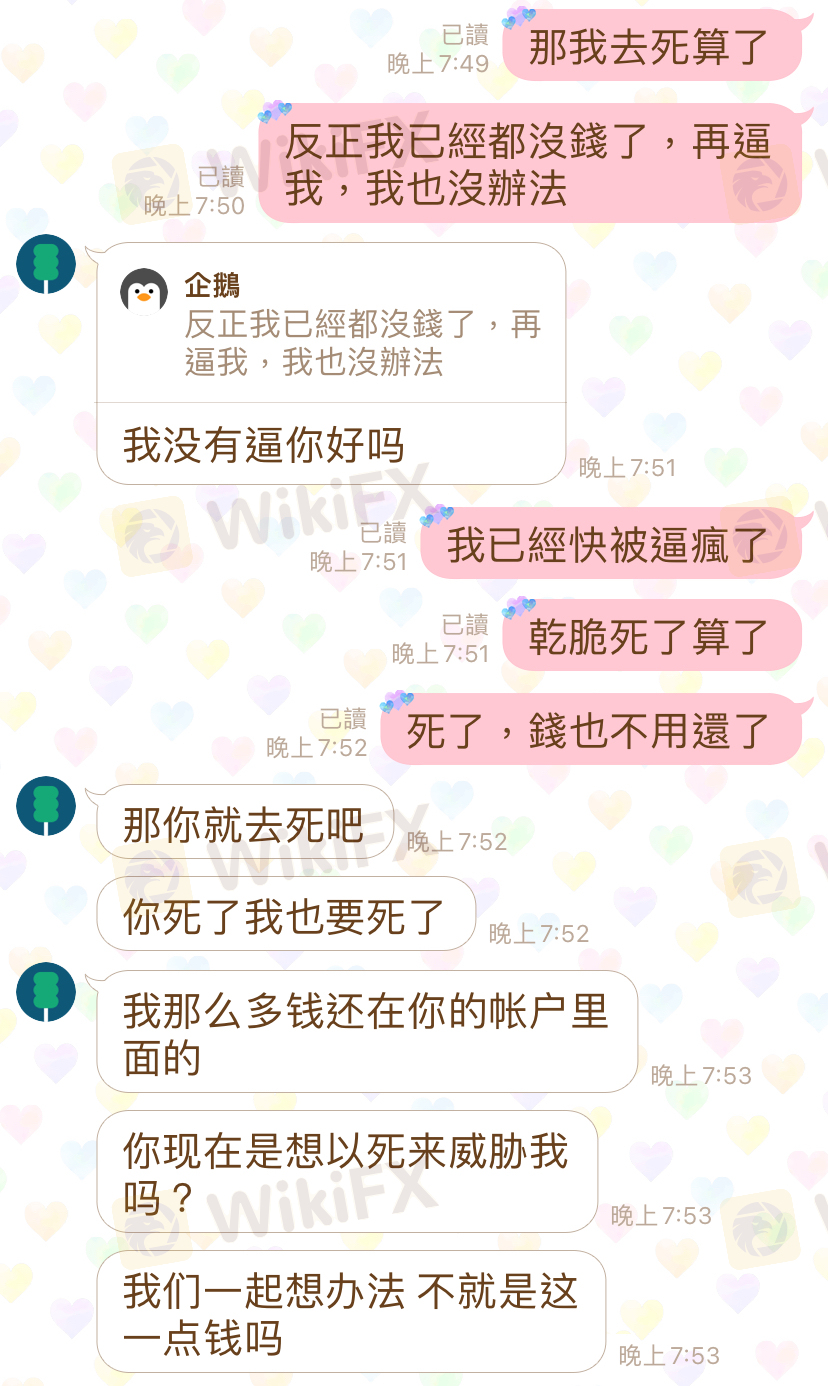Open sender's avatar next to 我那么多钱还在你的帐户里面的 message

[46, 992]
